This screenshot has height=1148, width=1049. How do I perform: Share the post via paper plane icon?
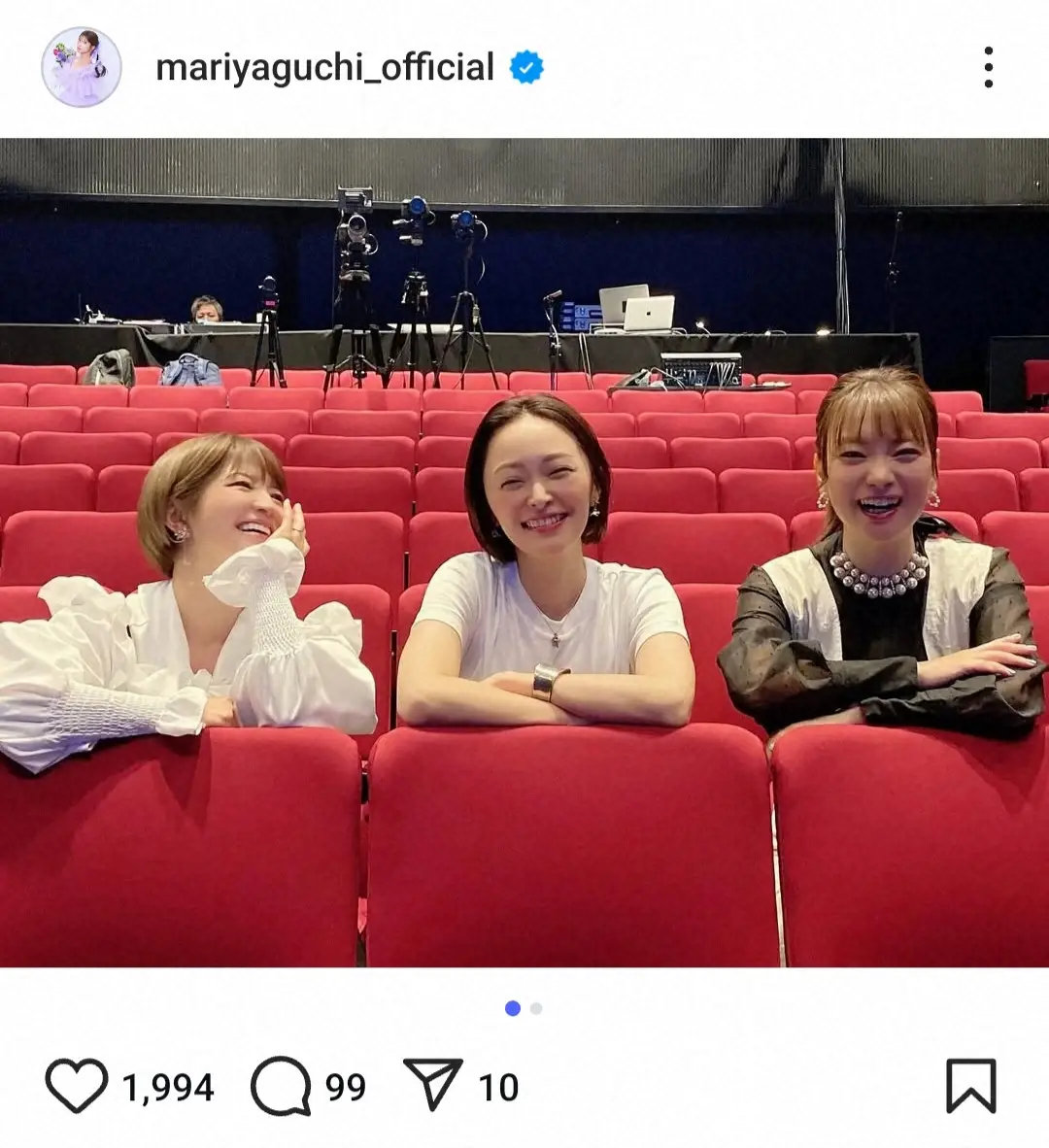(432, 1085)
